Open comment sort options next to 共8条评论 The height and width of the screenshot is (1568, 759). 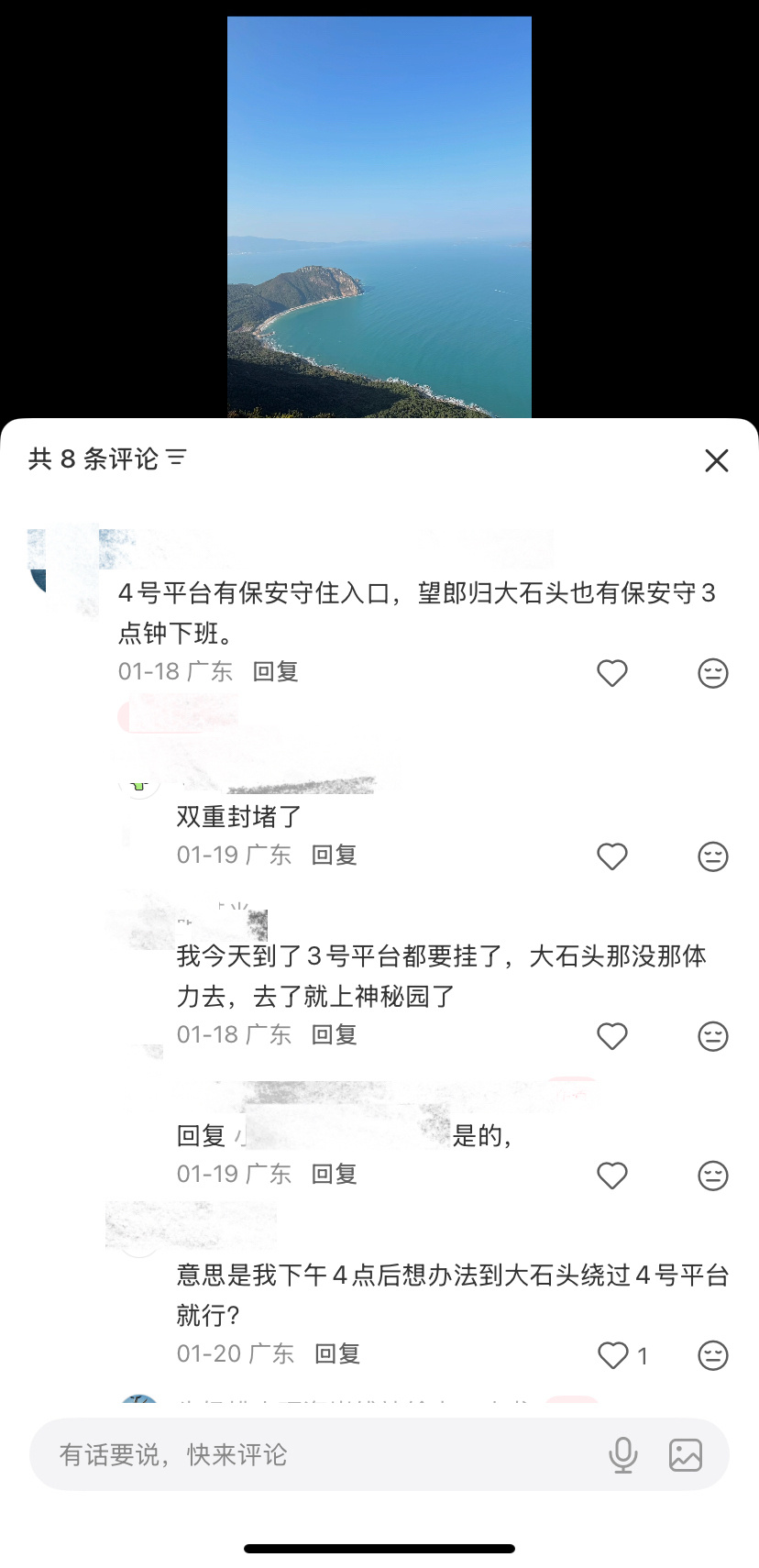177,458
